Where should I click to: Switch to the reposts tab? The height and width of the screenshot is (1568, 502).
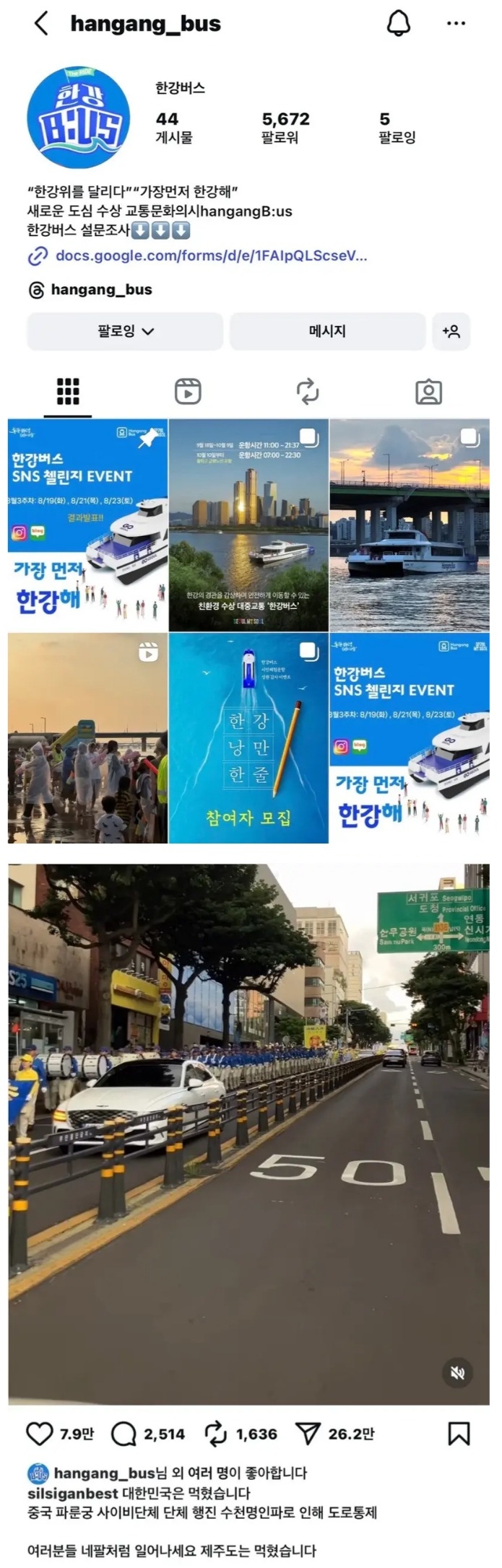[308, 391]
